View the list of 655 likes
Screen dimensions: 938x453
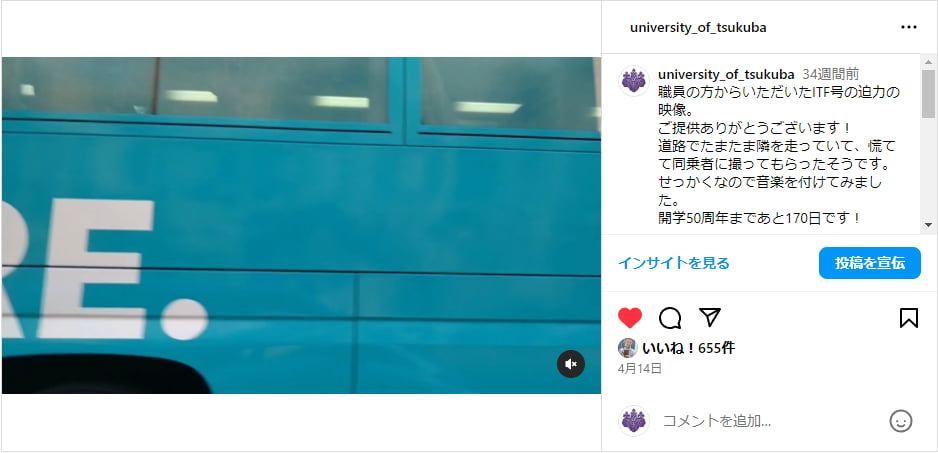[x=688, y=348]
